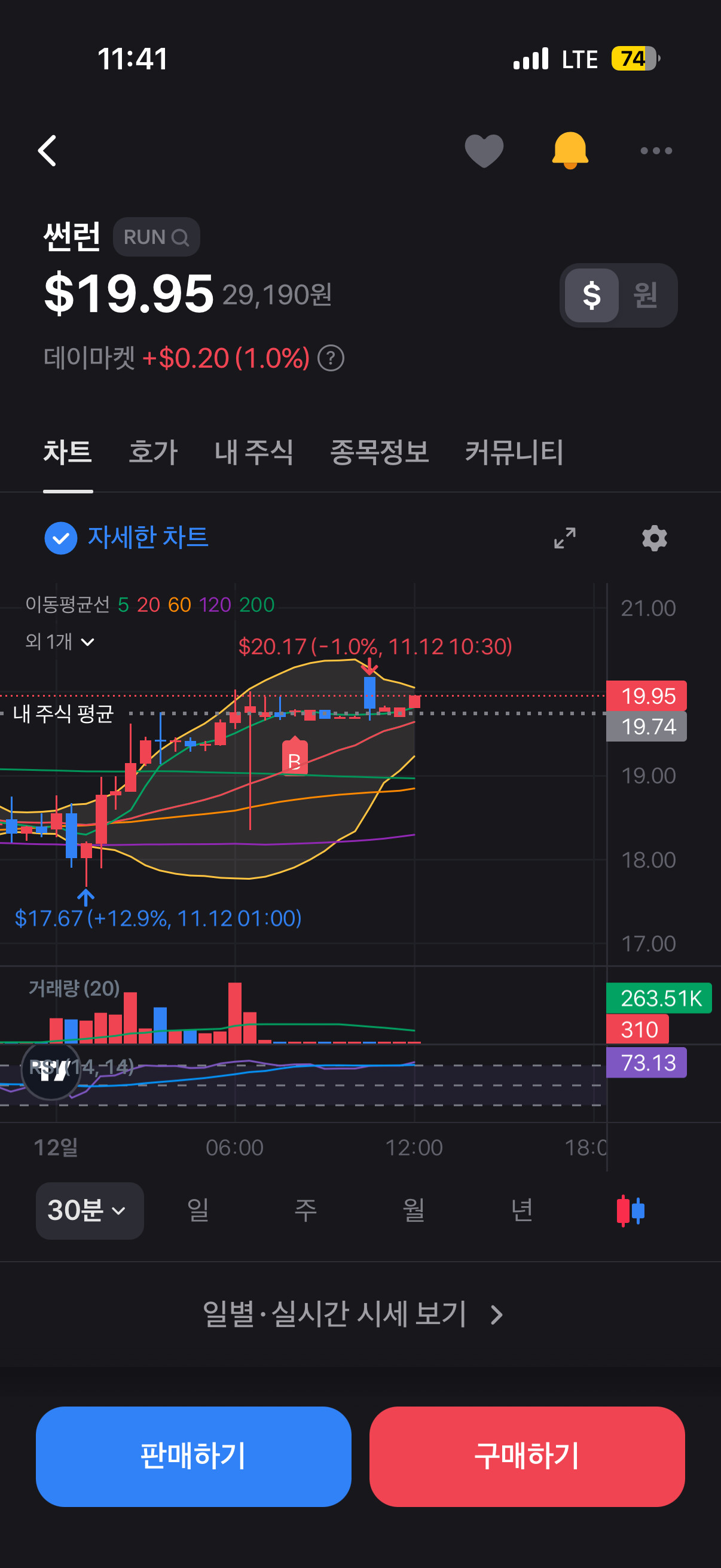The width and height of the screenshot is (721, 1568).
Task: Open chart settings gear
Action: coord(654,538)
